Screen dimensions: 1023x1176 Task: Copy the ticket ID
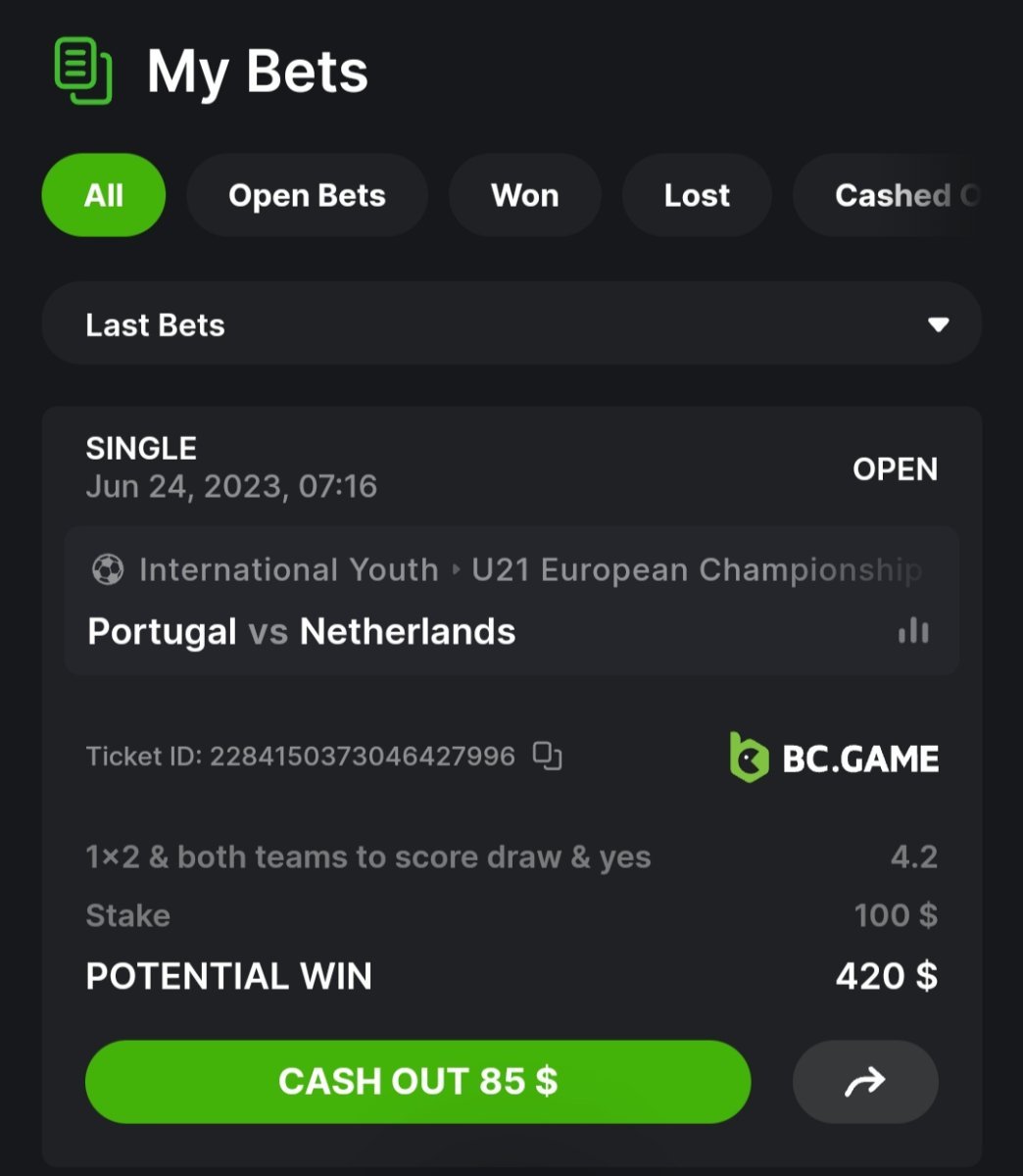point(547,756)
